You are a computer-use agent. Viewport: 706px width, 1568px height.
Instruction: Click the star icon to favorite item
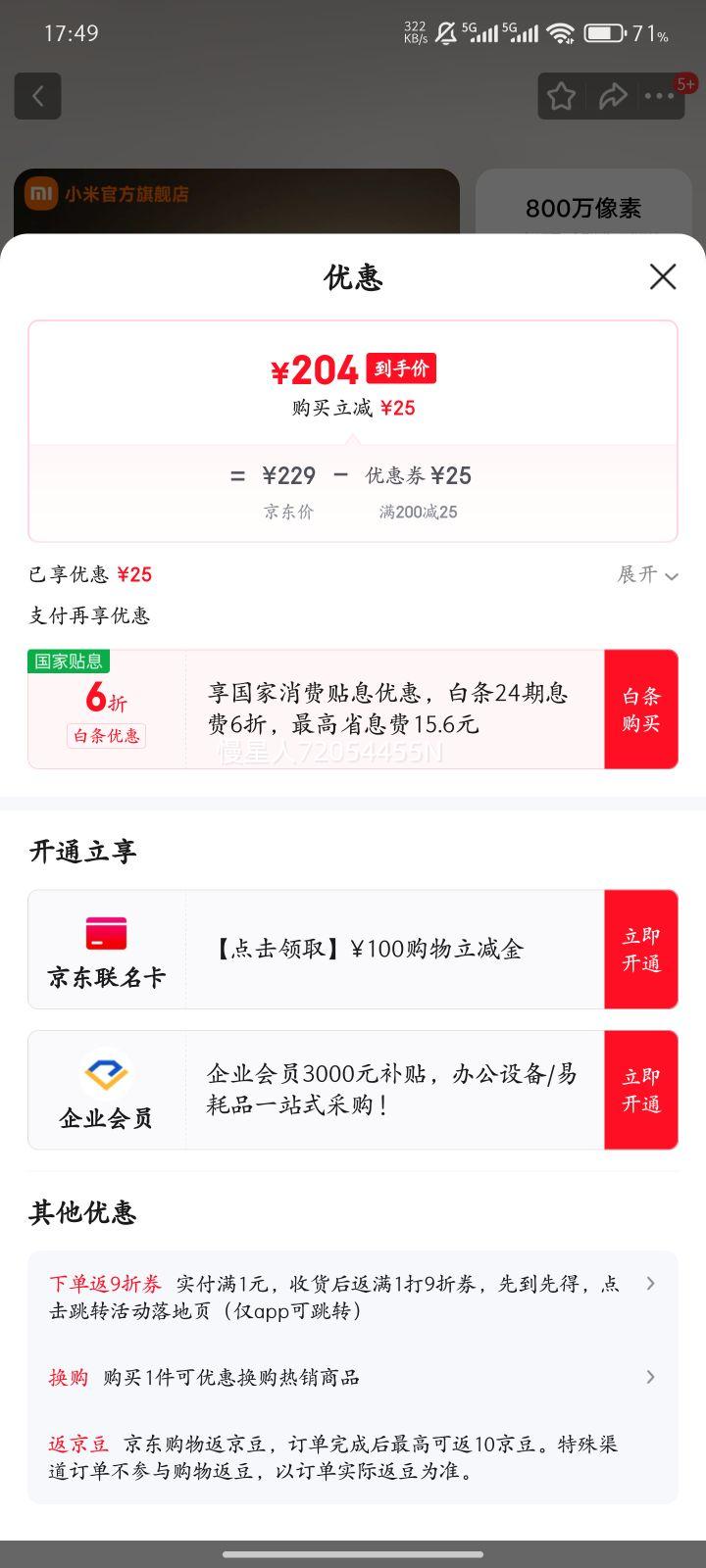(561, 95)
